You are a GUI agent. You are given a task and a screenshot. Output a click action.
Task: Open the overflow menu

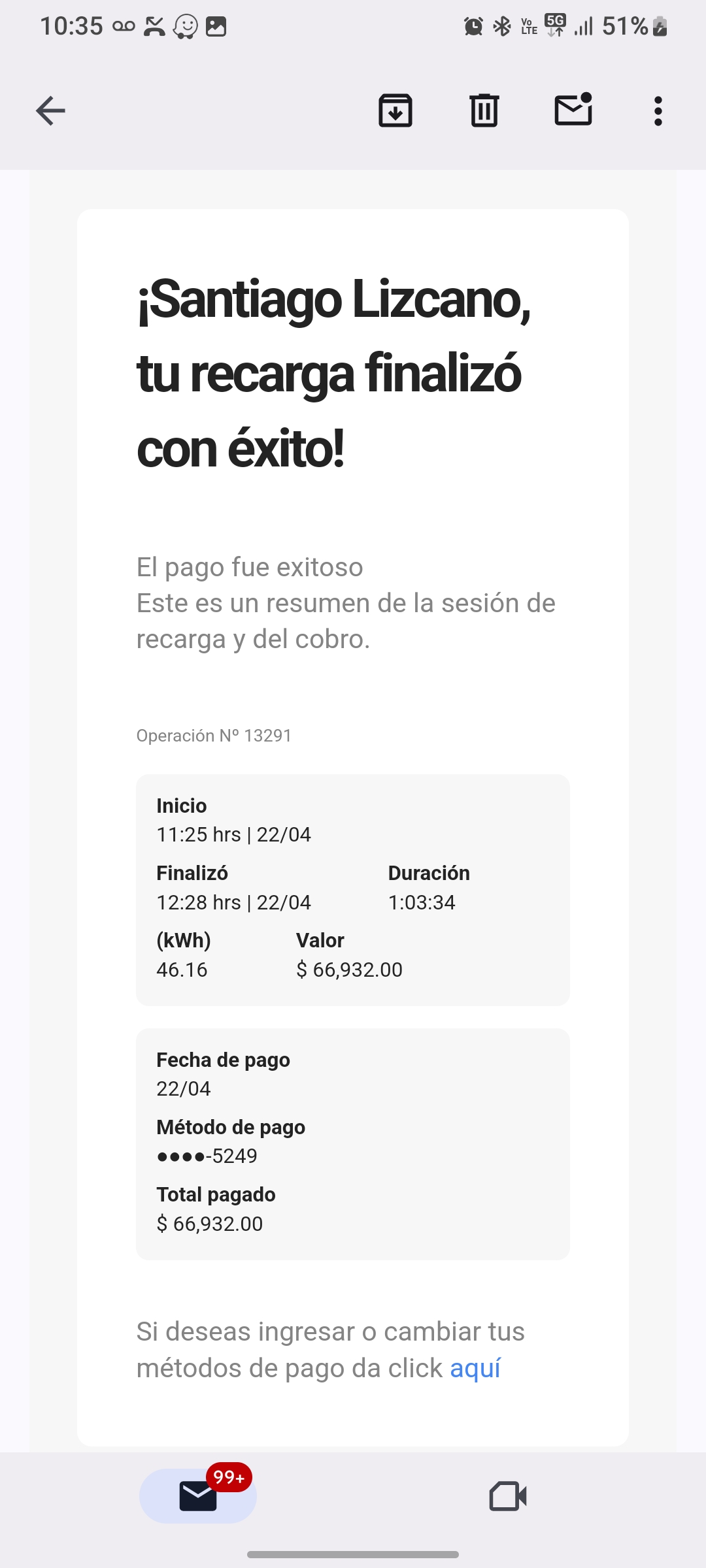point(658,111)
